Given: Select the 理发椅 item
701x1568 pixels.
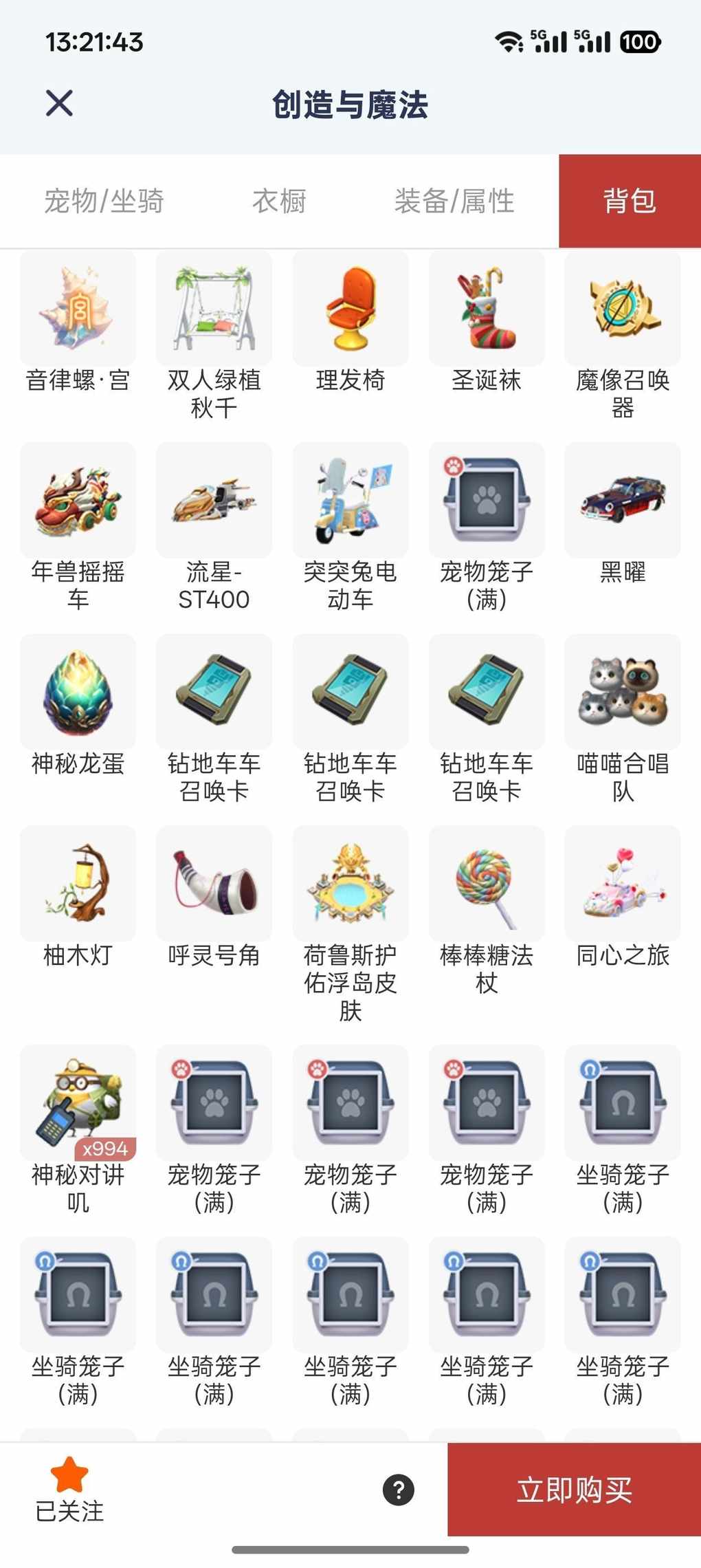Looking at the screenshot, I should [x=350, y=309].
